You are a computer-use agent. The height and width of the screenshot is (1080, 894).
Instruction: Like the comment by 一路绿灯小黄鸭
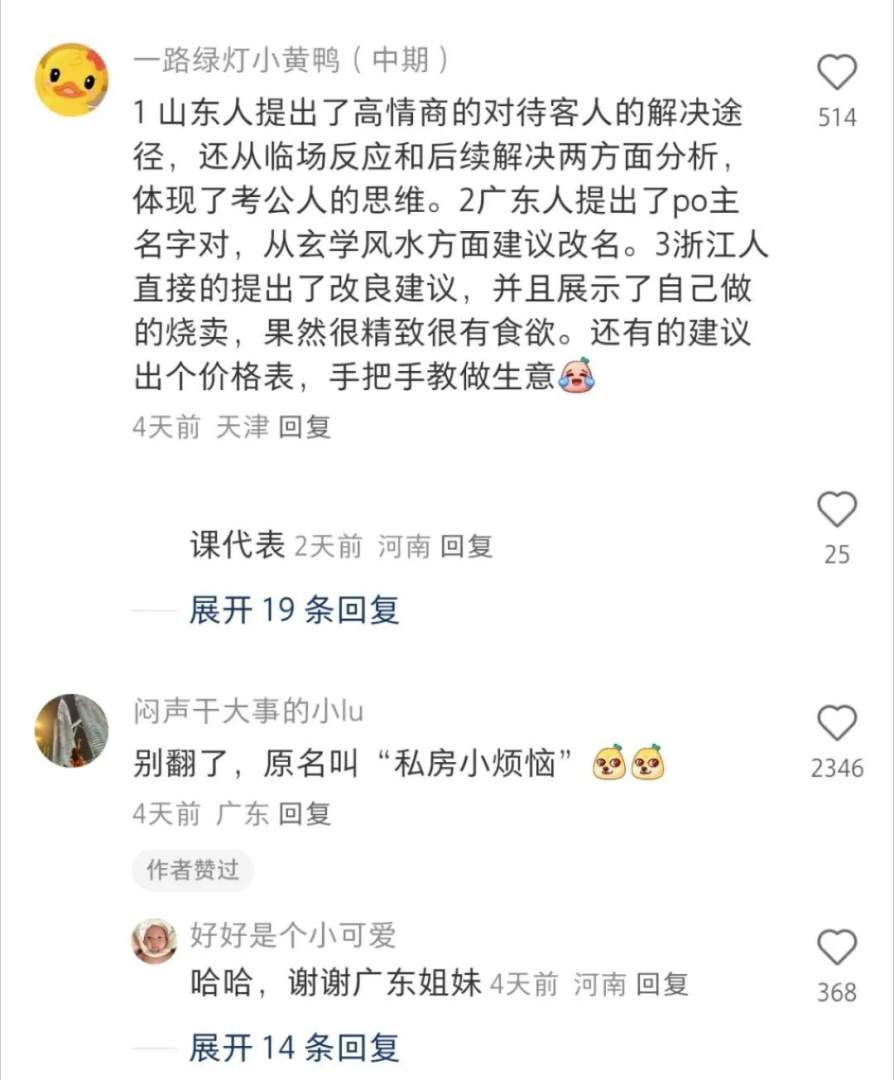click(837, 73)
